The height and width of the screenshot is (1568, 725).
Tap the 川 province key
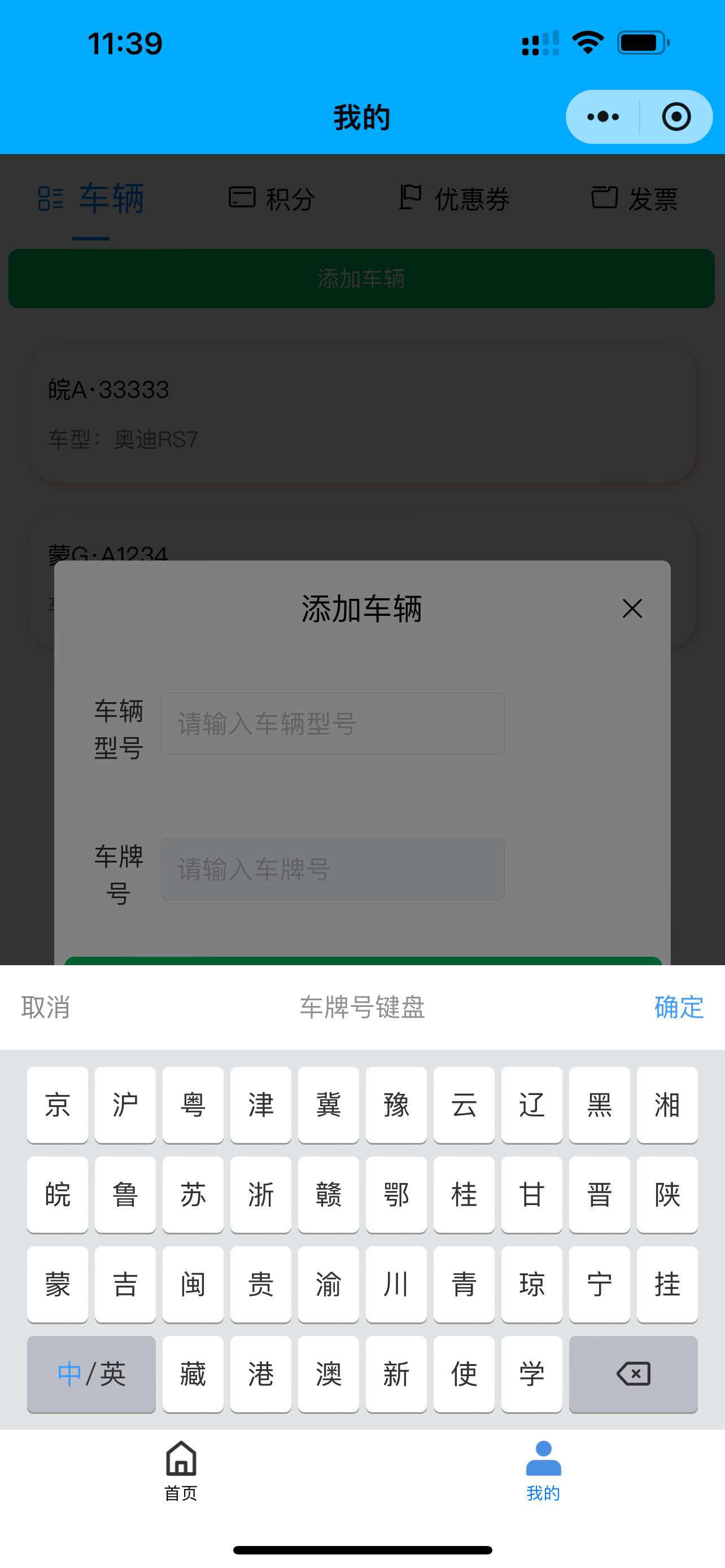coord(396,1284)
